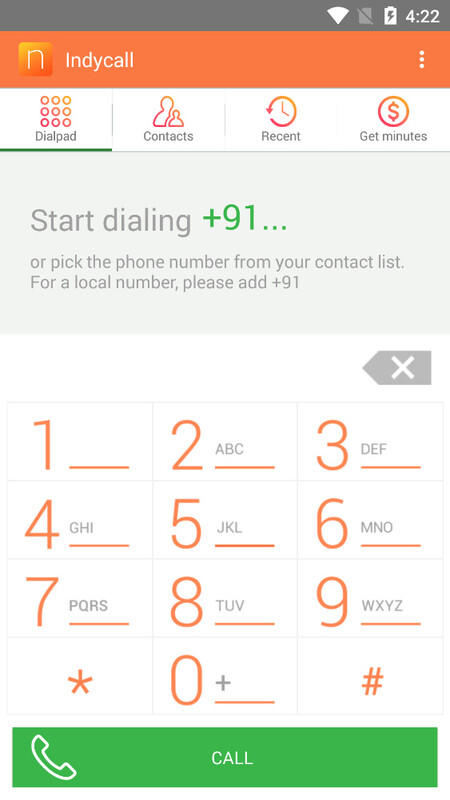Dial the digit 0
The width and height of the screenshot is (450, 800).
pos(225,677)
